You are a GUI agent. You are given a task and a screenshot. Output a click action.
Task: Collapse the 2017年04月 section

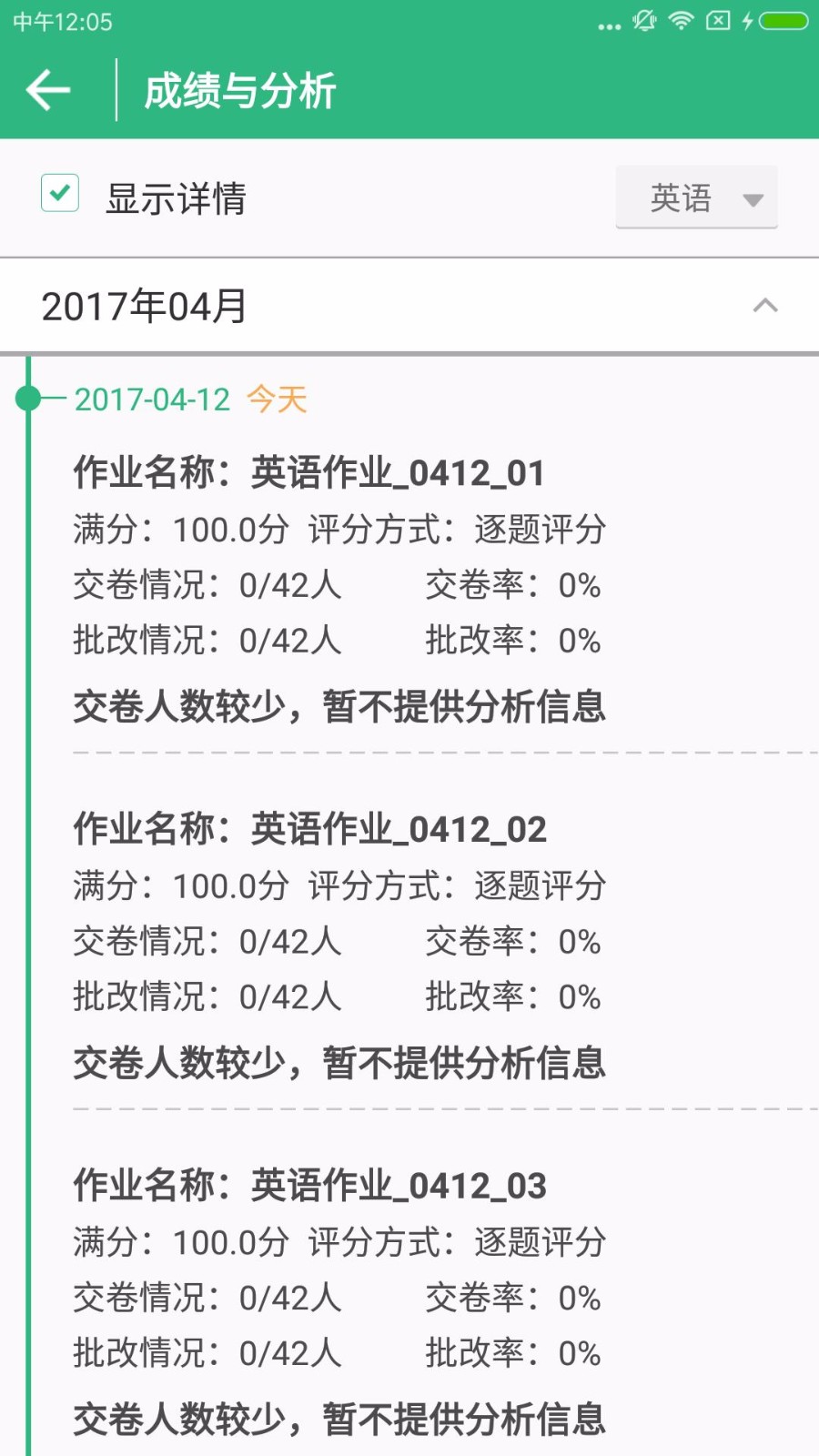point(765,306)
